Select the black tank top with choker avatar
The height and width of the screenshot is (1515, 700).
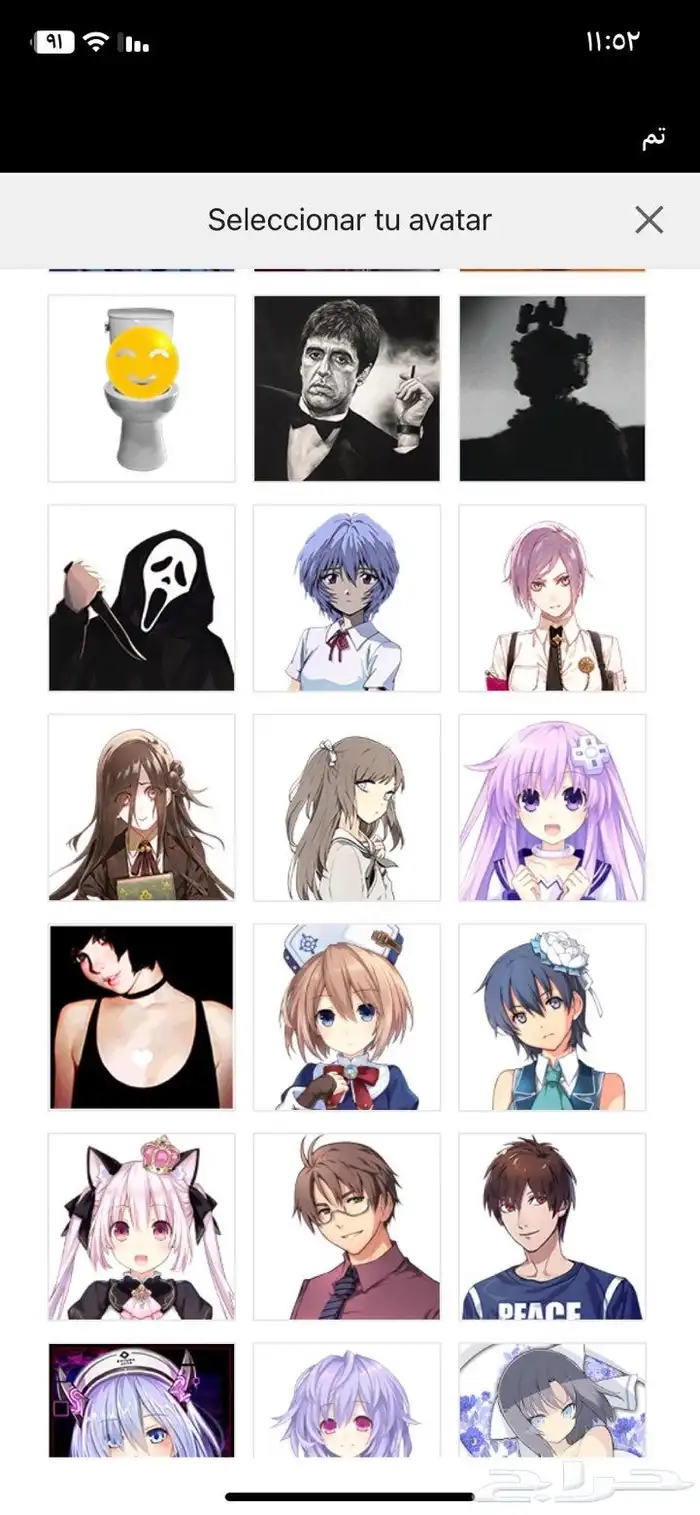click(141, 1017)
